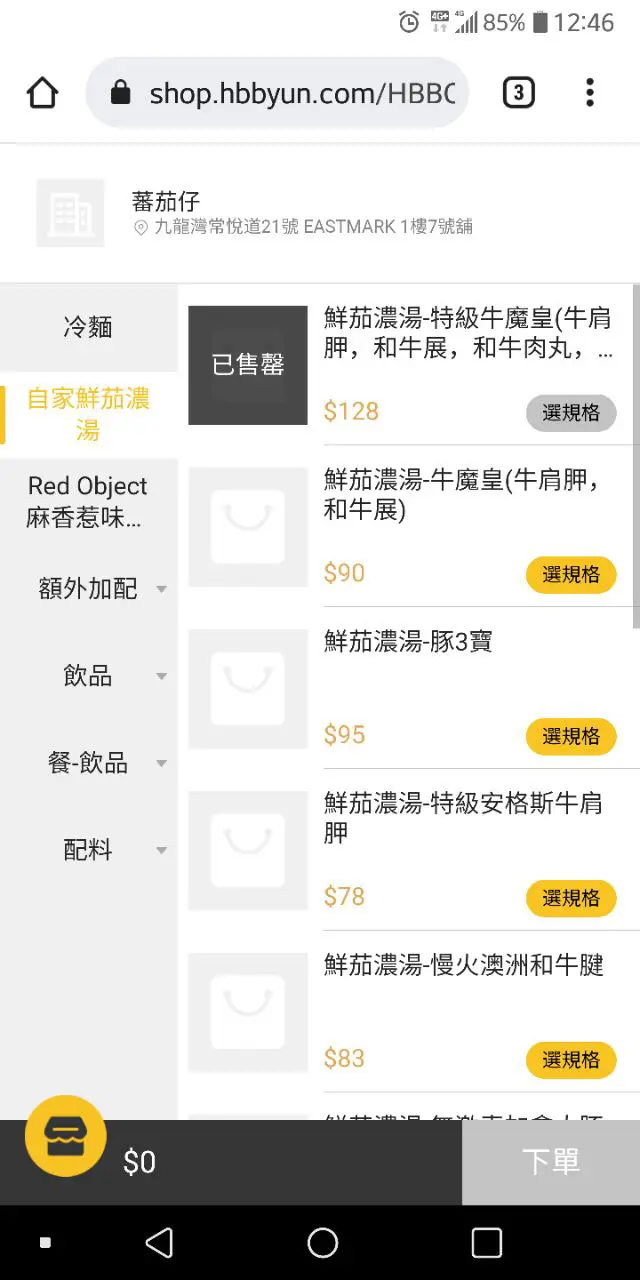Open the yellow shopping cart button
This screenshot has height=1280, width=640.
(x=66, y=1136)
